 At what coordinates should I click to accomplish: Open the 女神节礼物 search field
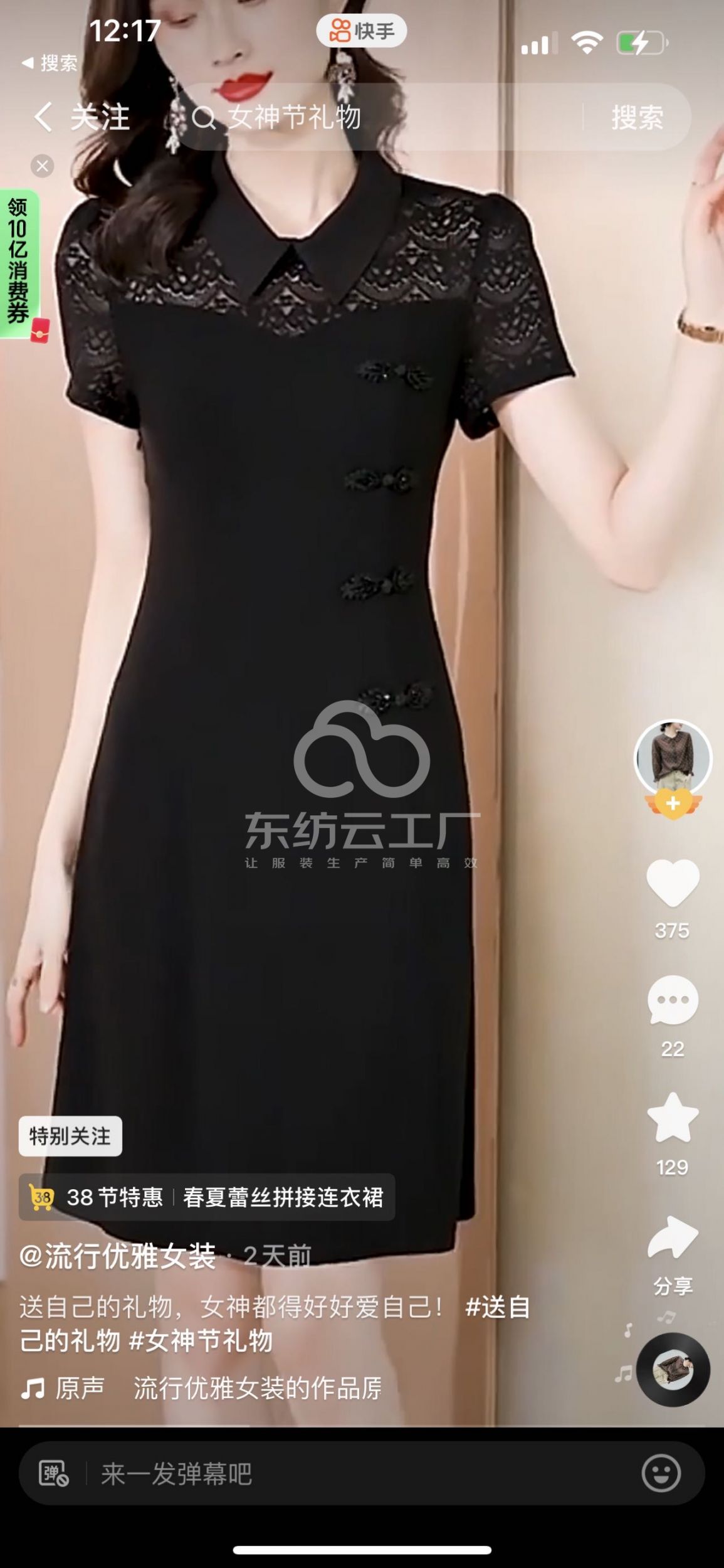pyautogui.click(x=376, y=117)
